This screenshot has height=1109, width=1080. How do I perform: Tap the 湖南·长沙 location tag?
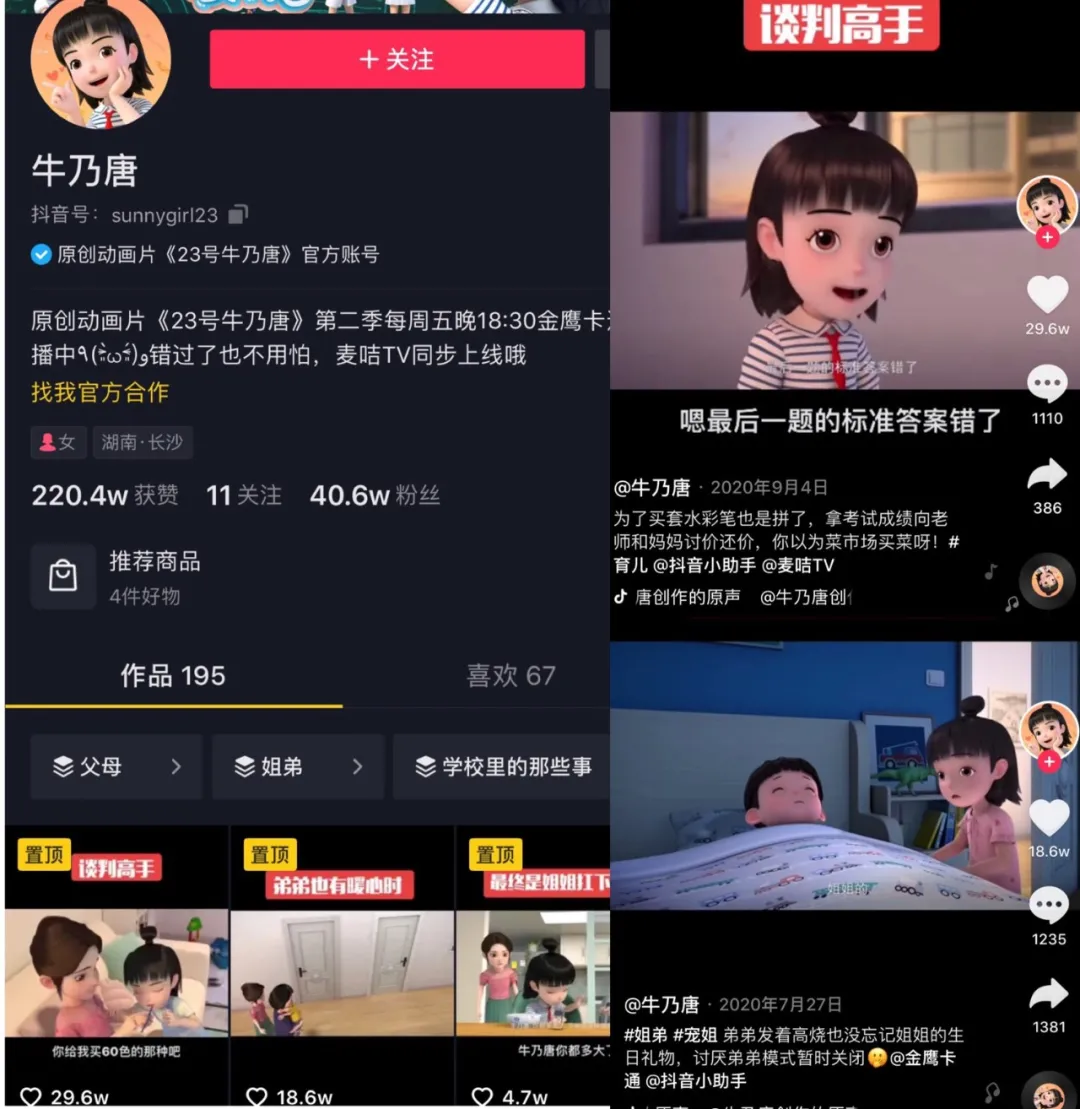(142, 442)
